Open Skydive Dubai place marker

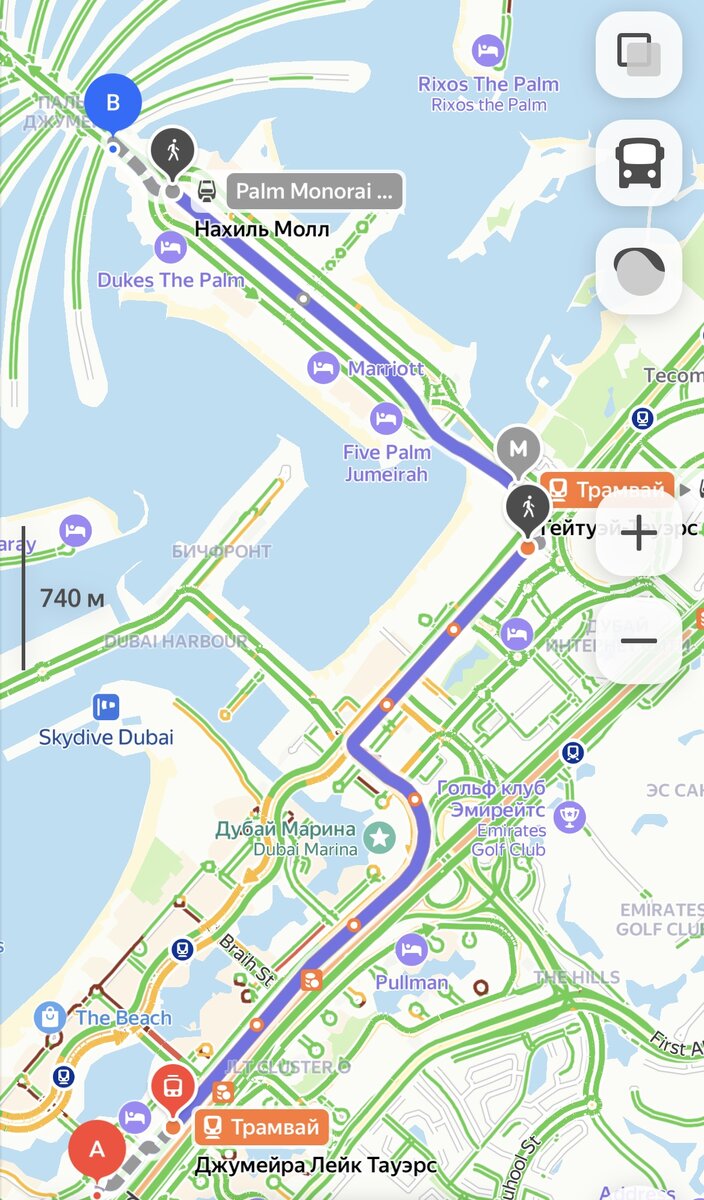pyautogui.click(x=106, y=708)
